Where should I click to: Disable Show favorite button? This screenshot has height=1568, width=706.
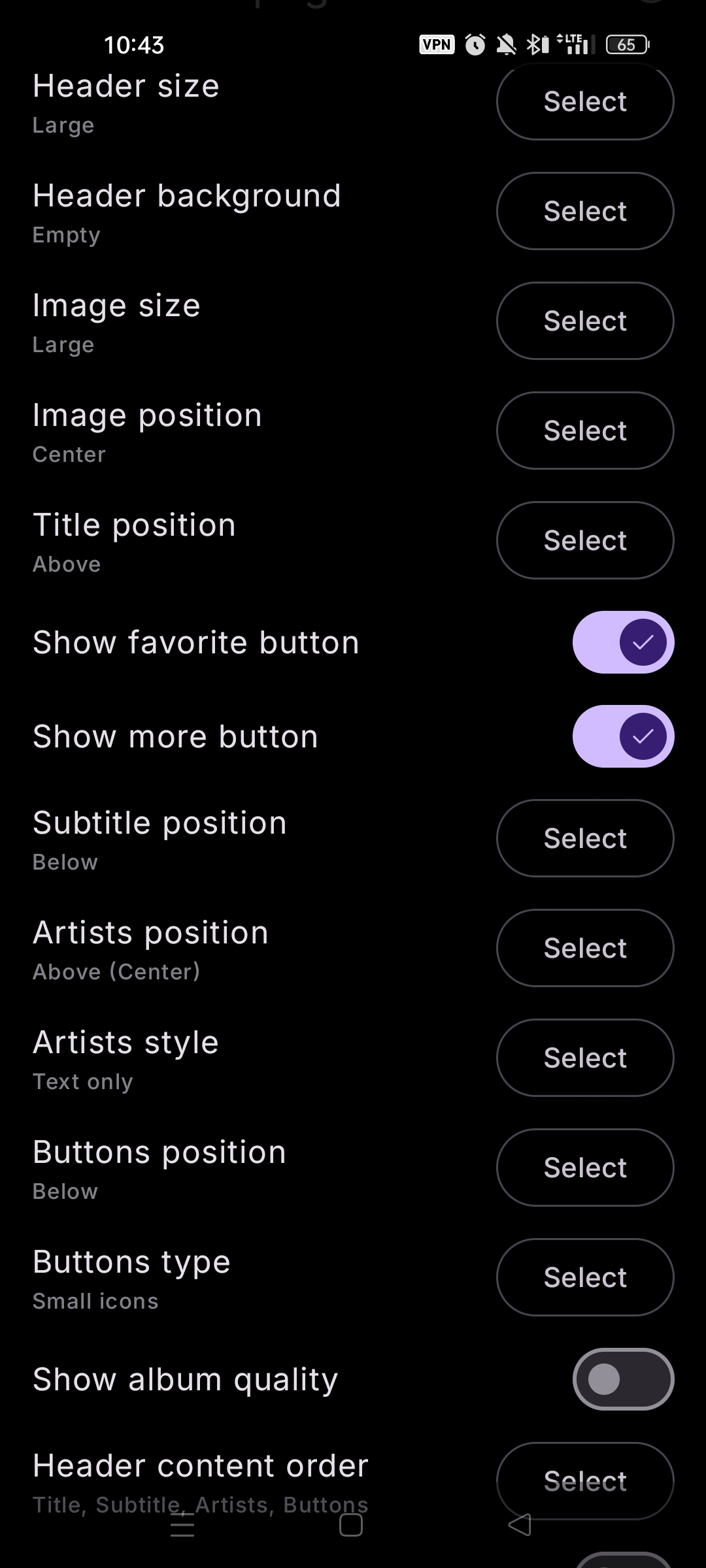click(x=623, y=642)
